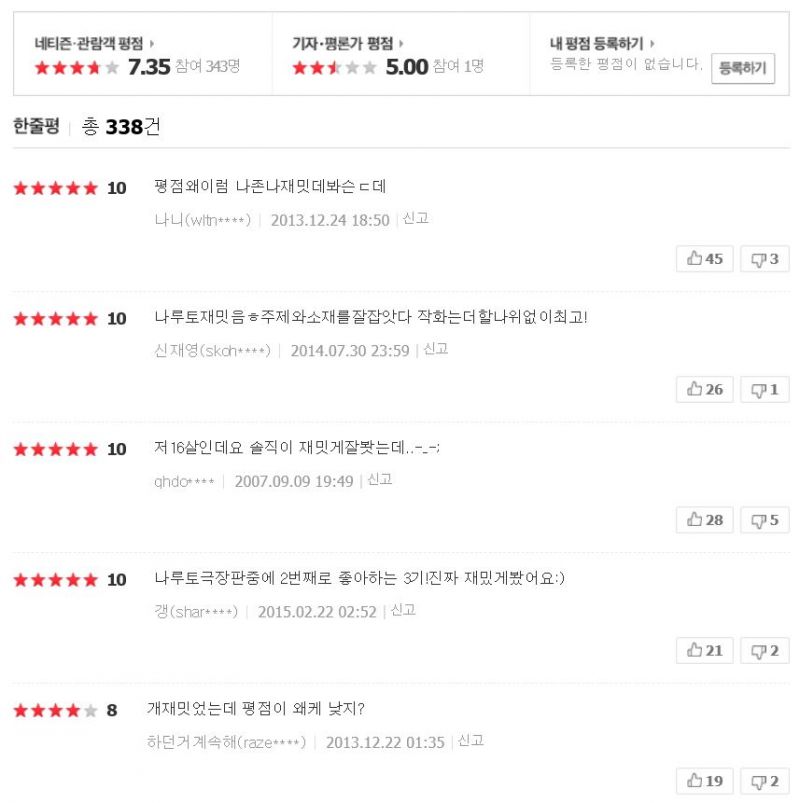Like the review by 신재영
Image resolution: width=800 pixels, height=803 pixels.
[x=705, y=389]
